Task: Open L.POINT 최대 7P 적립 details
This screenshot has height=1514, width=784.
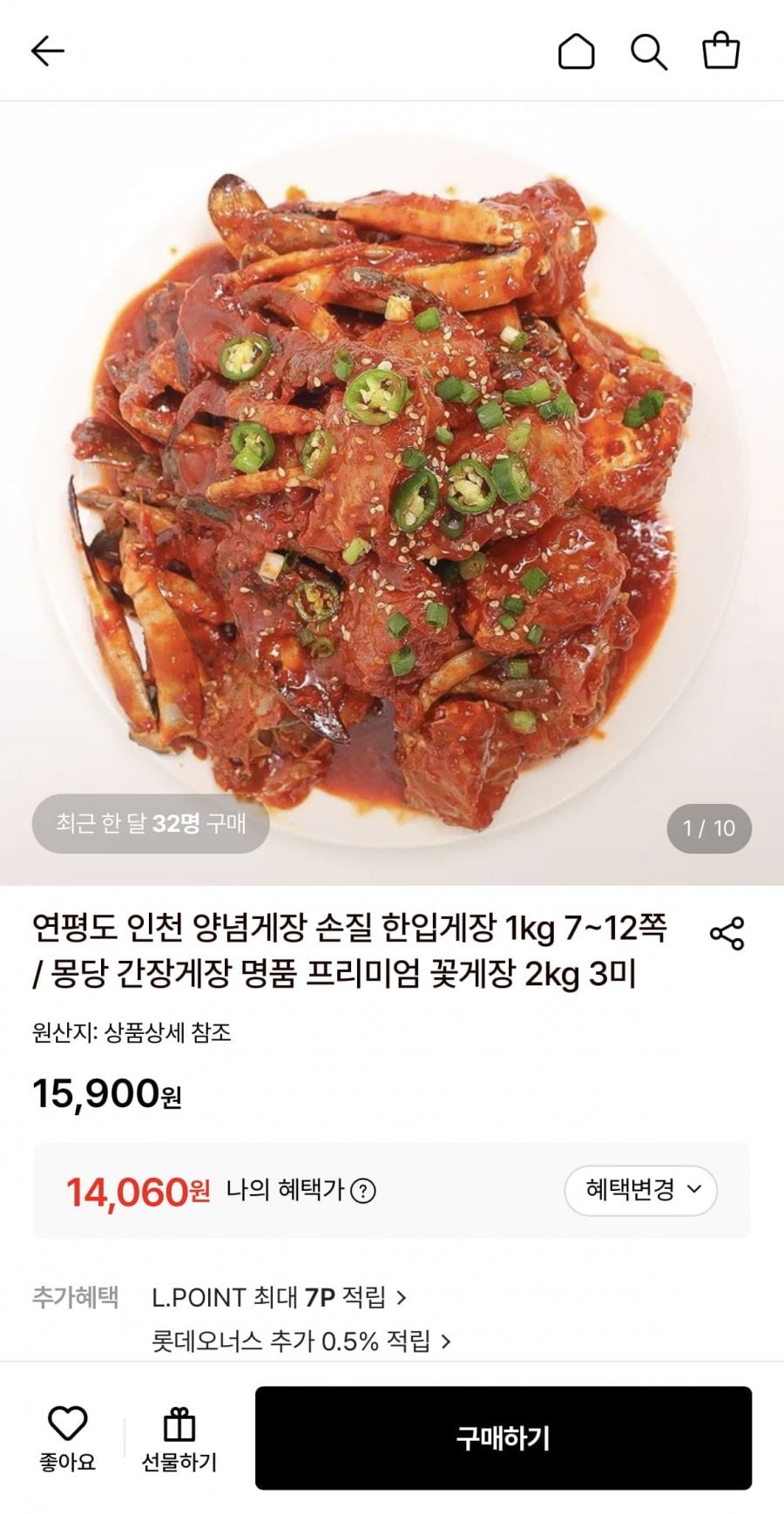Action: [x=279, y=1297]
